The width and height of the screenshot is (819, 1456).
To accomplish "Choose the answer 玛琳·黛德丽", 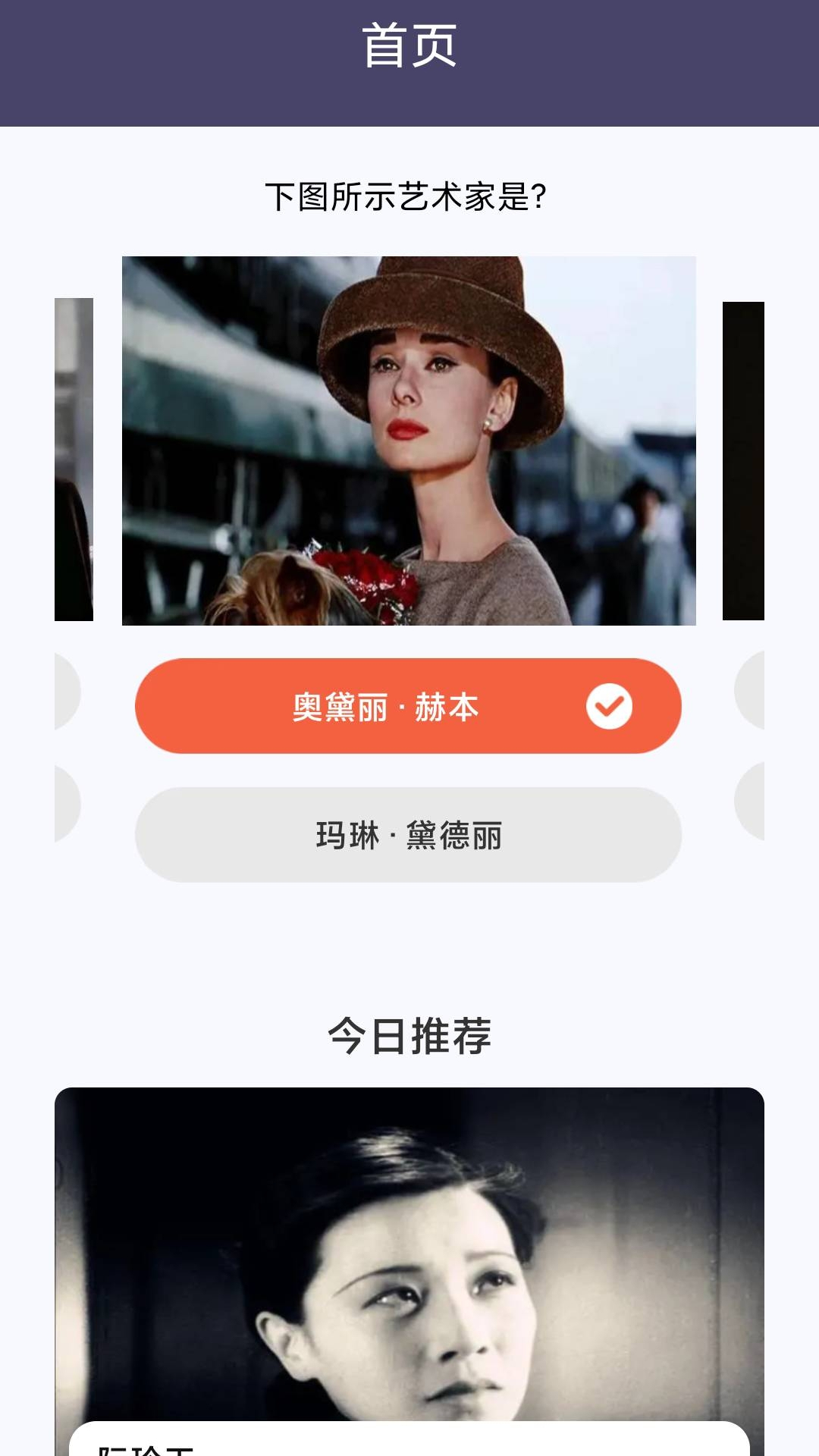I will point(408,835).
